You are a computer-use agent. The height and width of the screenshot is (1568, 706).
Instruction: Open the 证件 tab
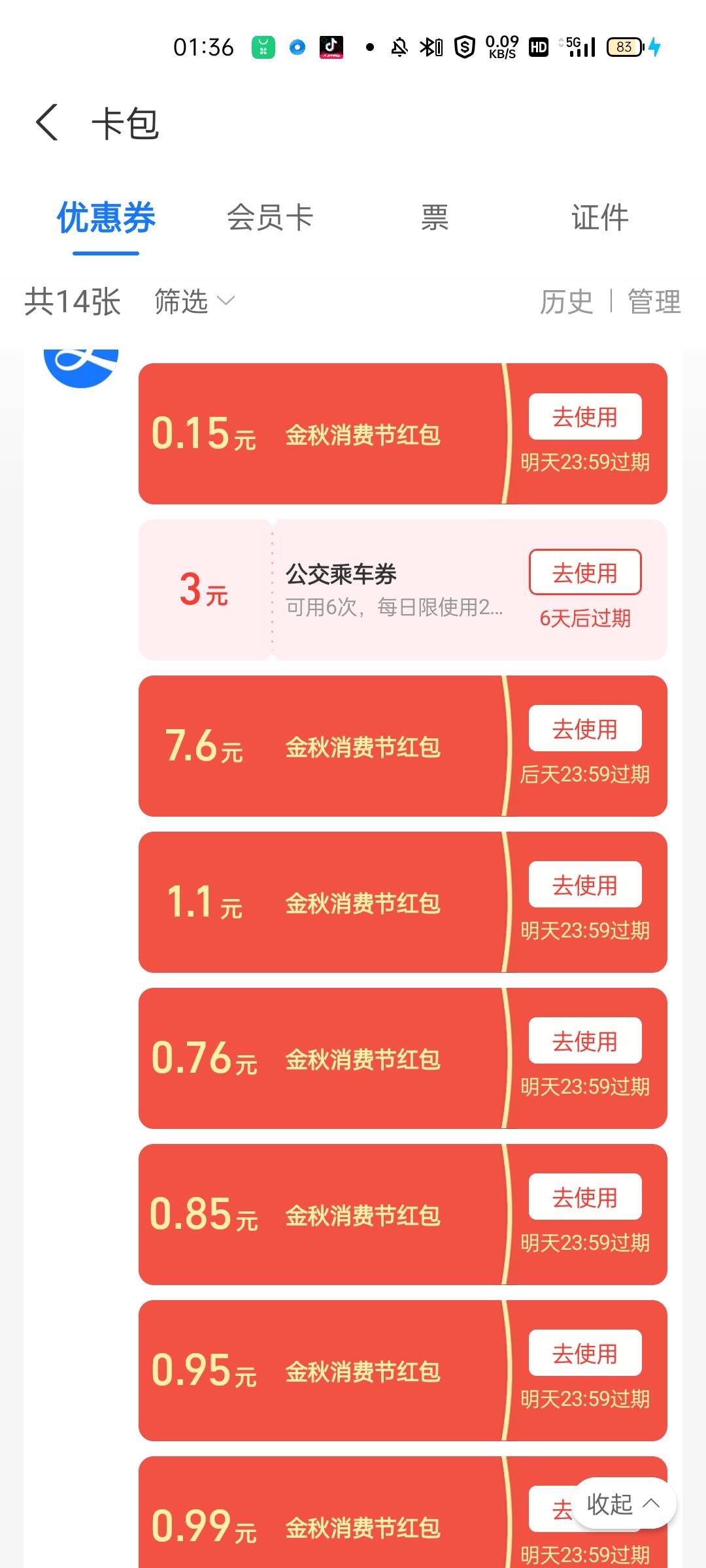pos(600,218)
